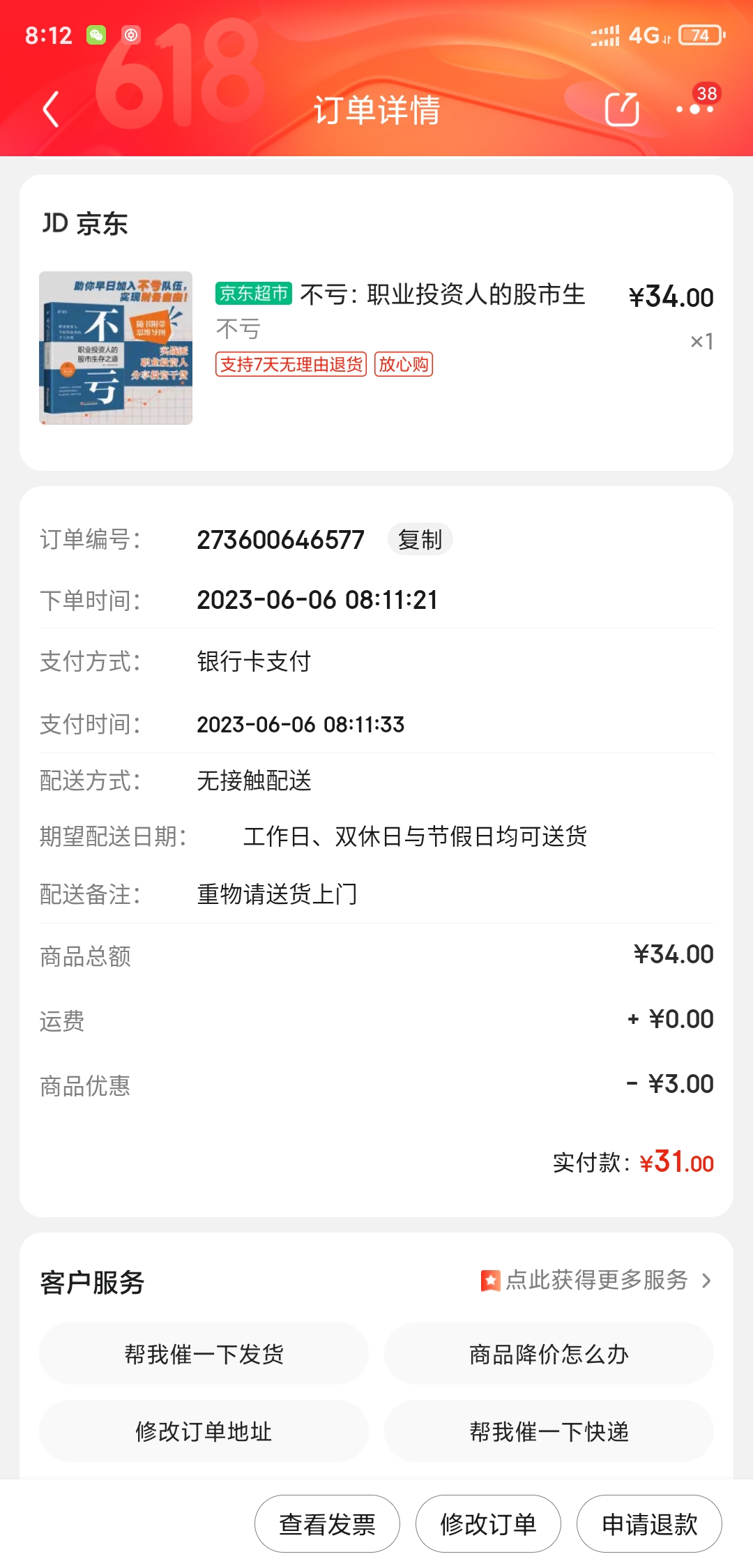
Task: Select 商品降价怎么办
Action: pyautogui.click(x=549, y=1354)
